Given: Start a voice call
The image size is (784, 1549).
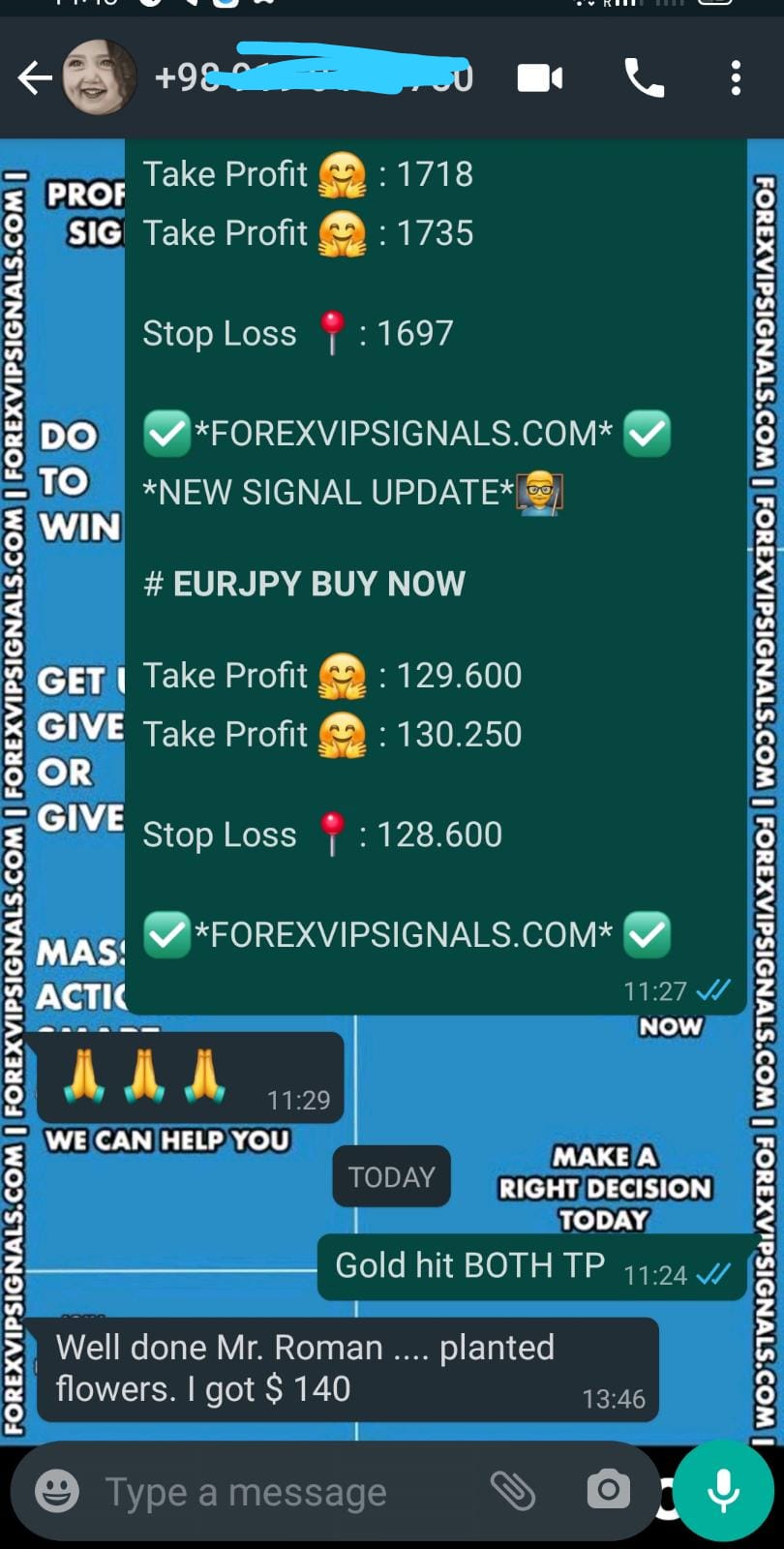Looking at the screenshot, I should [x=644, y=78].
